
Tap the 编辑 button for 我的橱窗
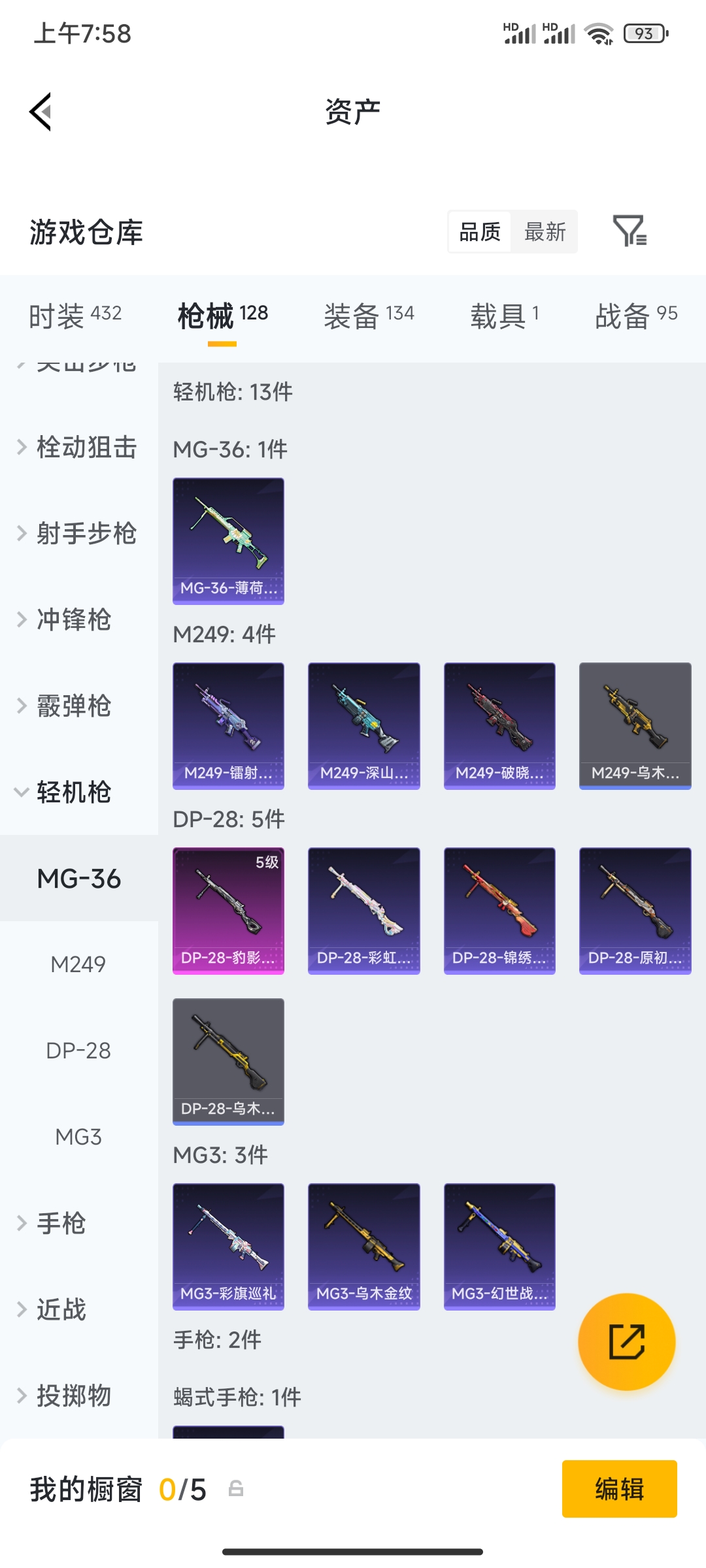(x=620, y=1489)
